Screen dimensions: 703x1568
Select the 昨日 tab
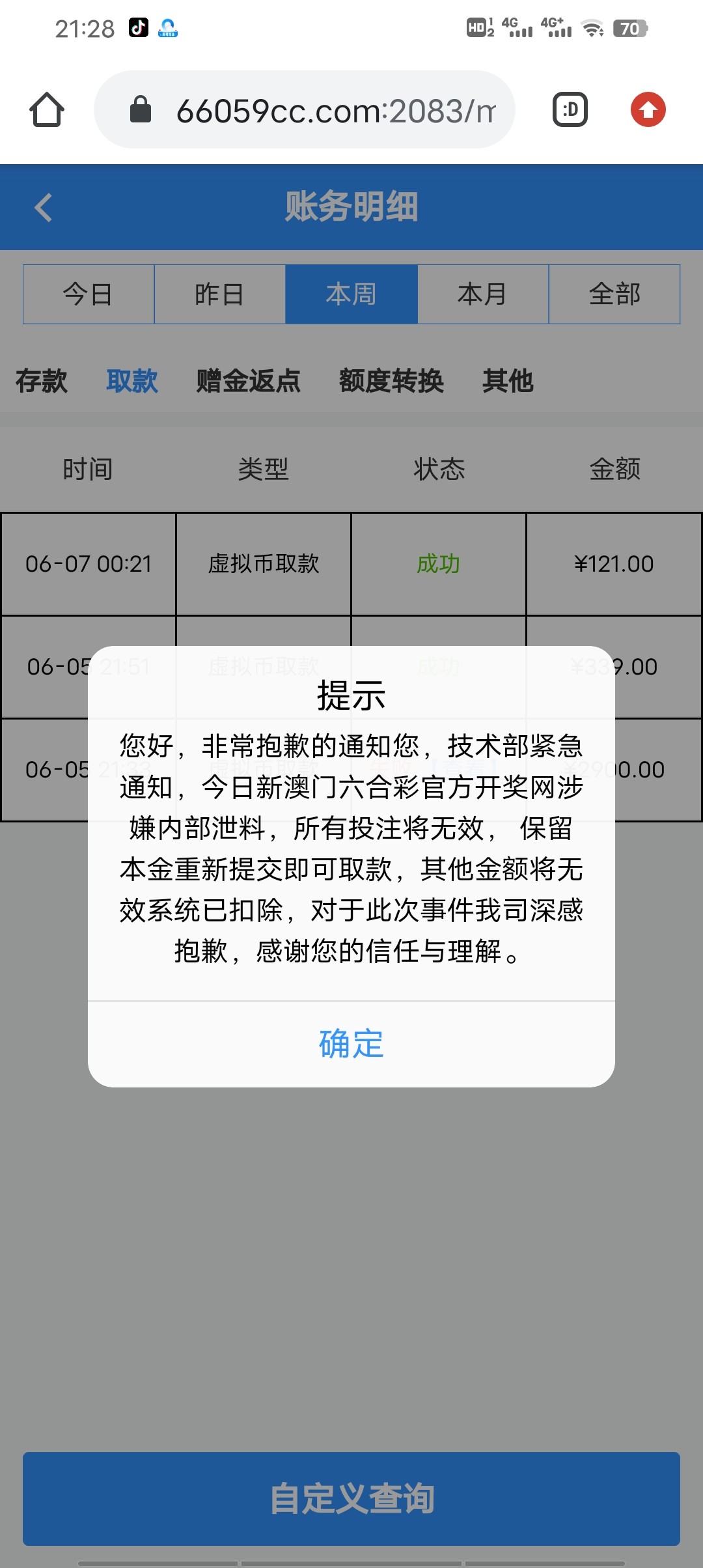[219, 294]
